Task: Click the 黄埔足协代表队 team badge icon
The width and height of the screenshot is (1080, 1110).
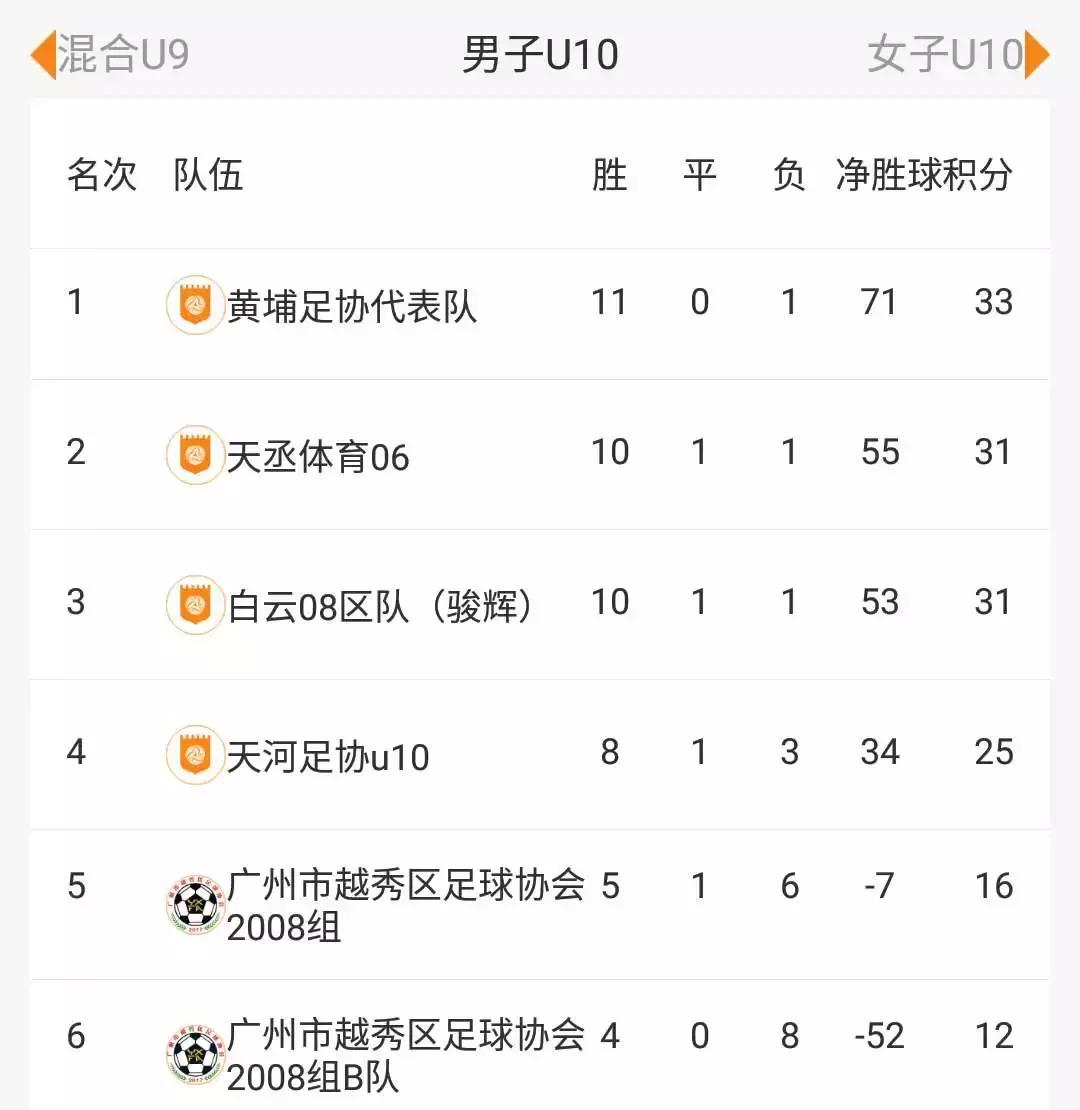Action: click(194, 302)
